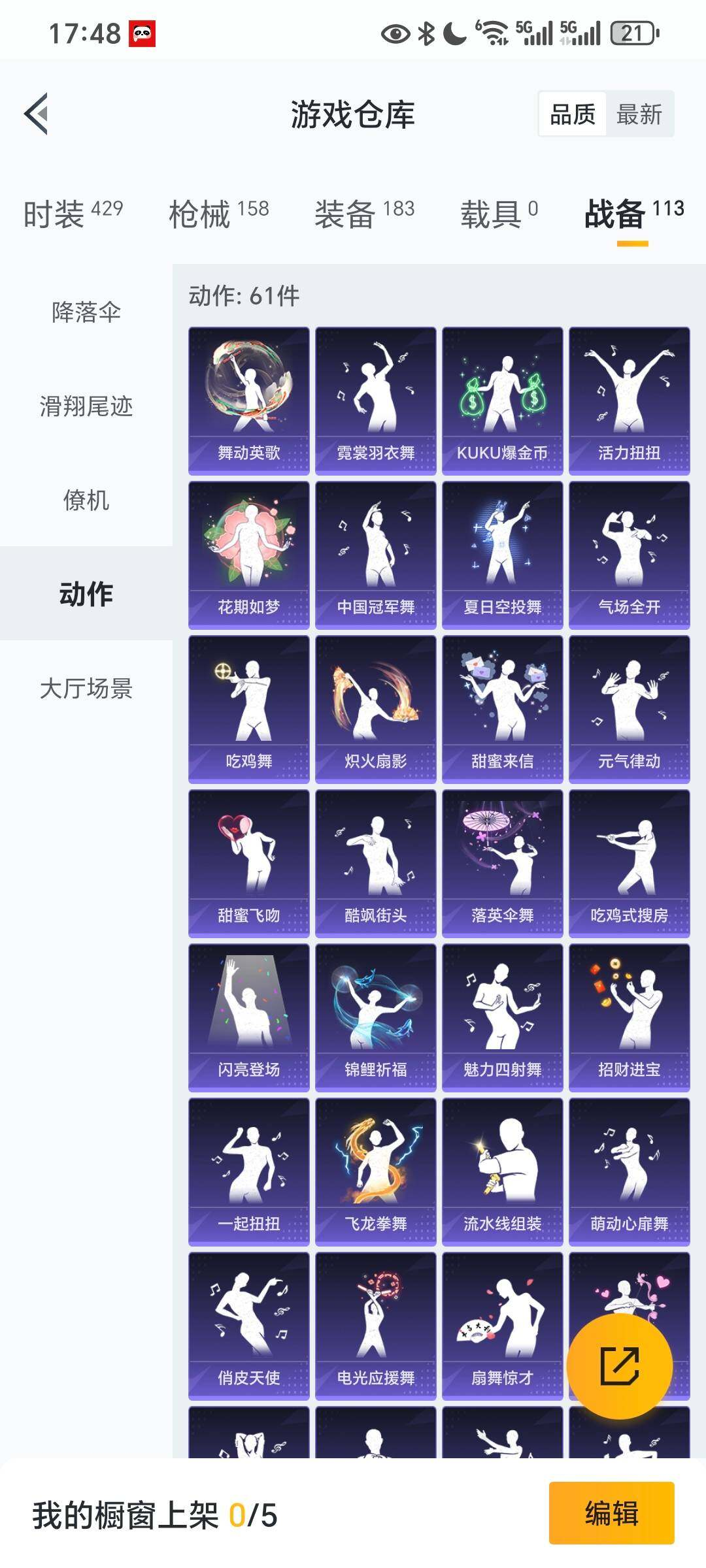Open the KUKU爆金币 action item
The height and width of the screenshot is (1568, 706).
pos(502,400)
